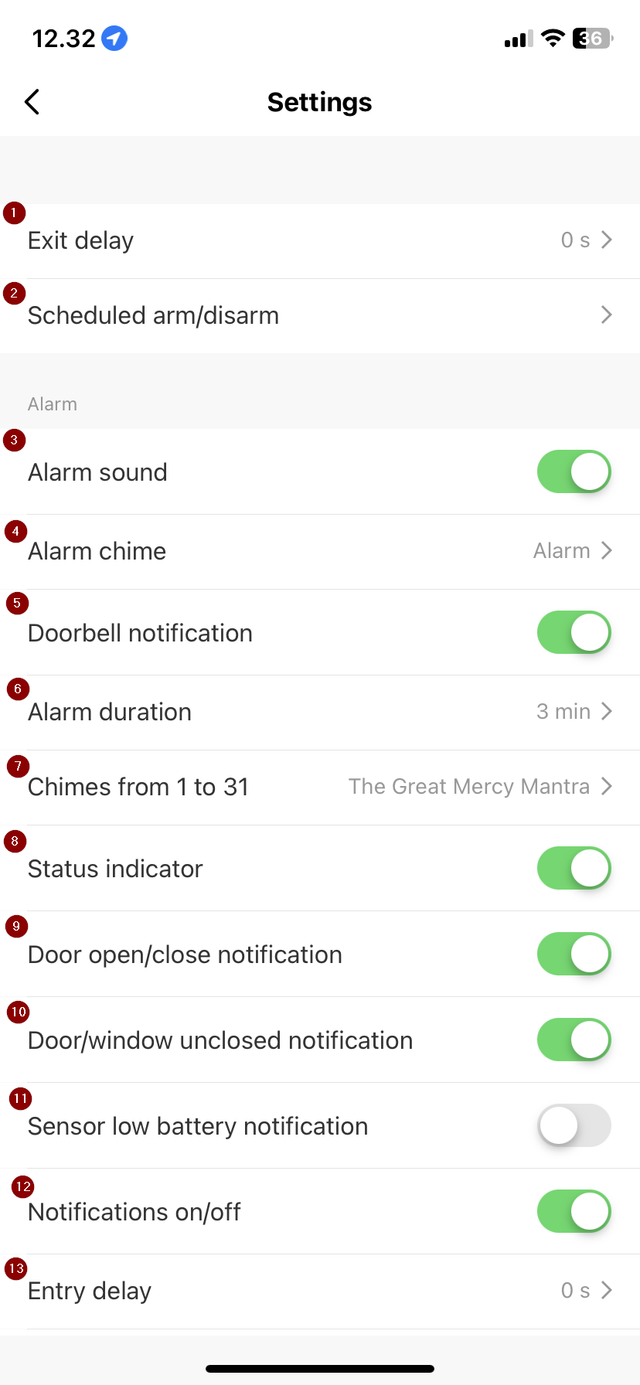Screen dimensions: 640x1385
Task: Open Alarm duration setting
Action: pos(320,712)
